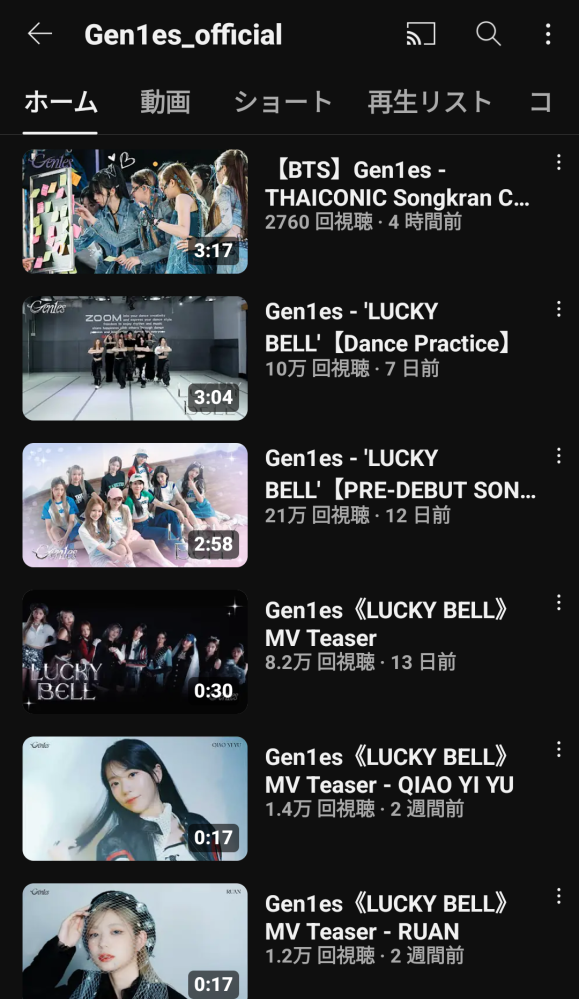579x999 pixels.
Task: Play the LUCKY BELL Dance Practice video
Action: tap(135, 358)
